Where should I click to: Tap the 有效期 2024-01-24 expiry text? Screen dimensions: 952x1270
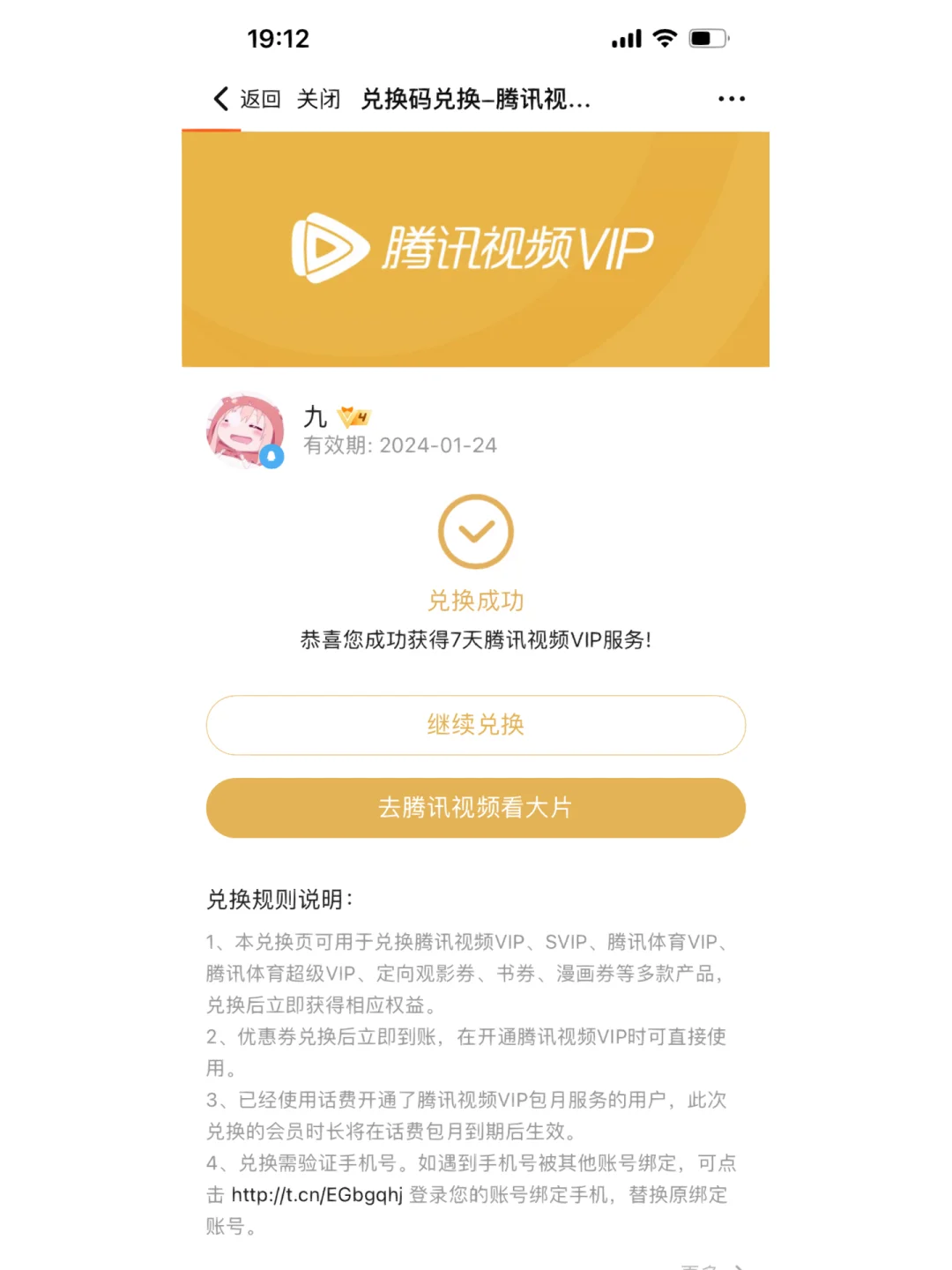click(x=400, y=445)
